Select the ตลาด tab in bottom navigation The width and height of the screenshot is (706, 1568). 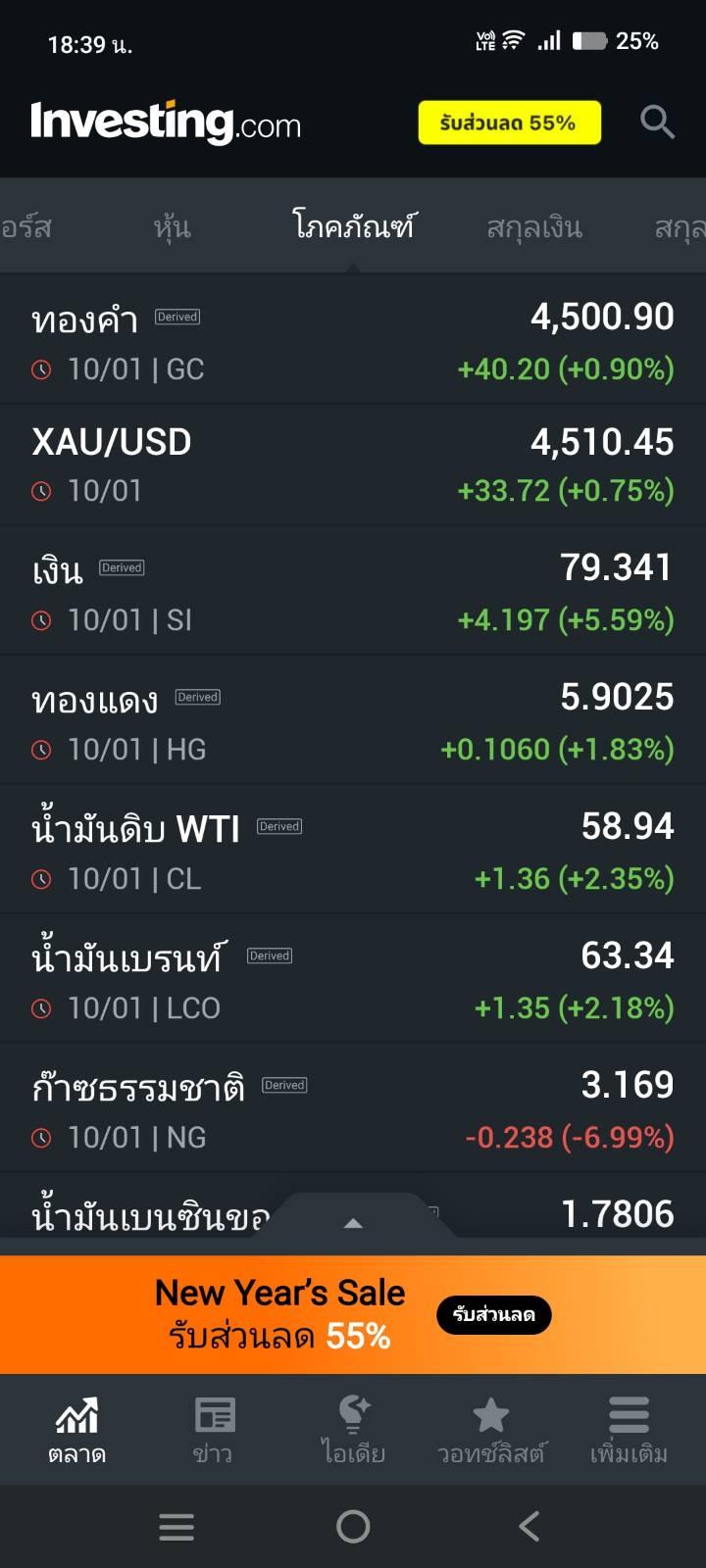point(76,1431)
